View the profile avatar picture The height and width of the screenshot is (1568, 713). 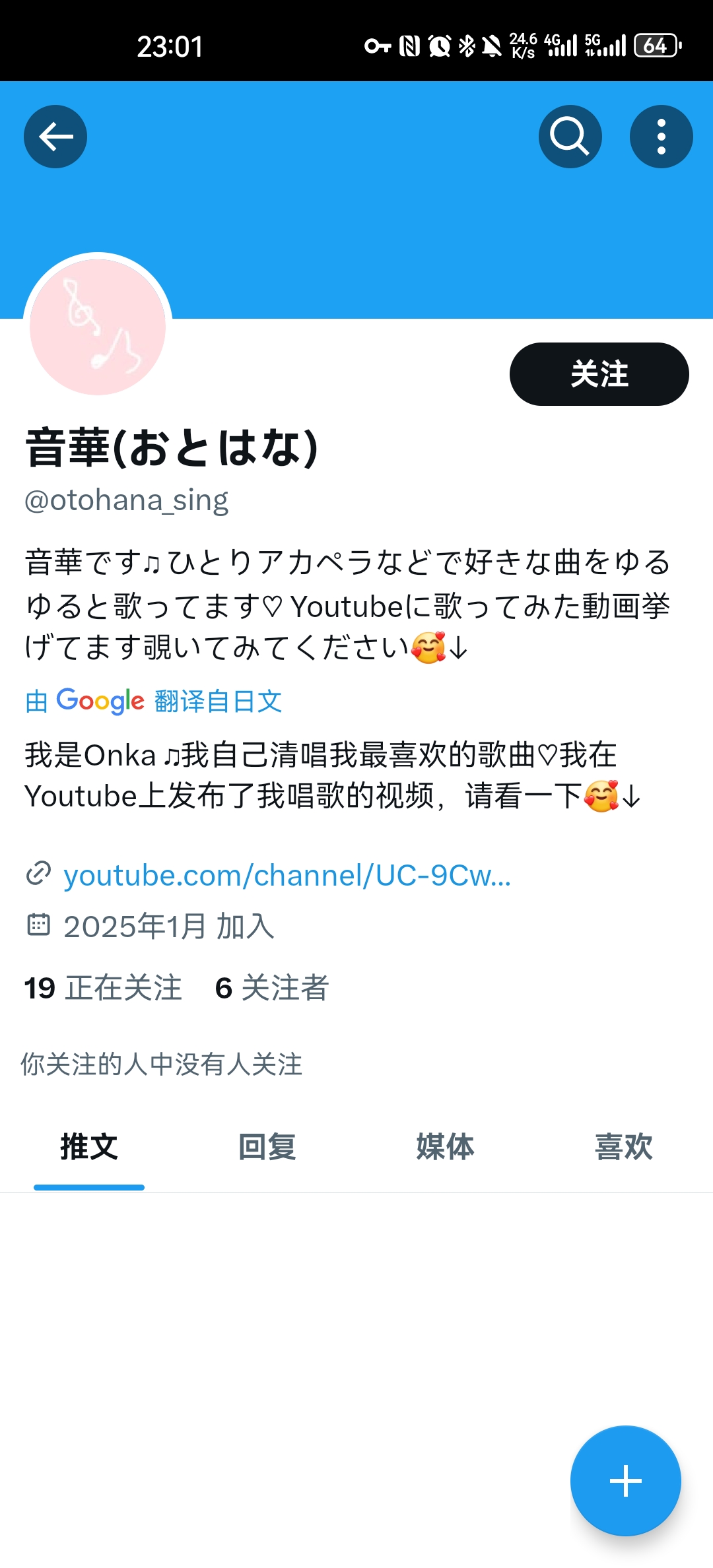click(98, 327)
